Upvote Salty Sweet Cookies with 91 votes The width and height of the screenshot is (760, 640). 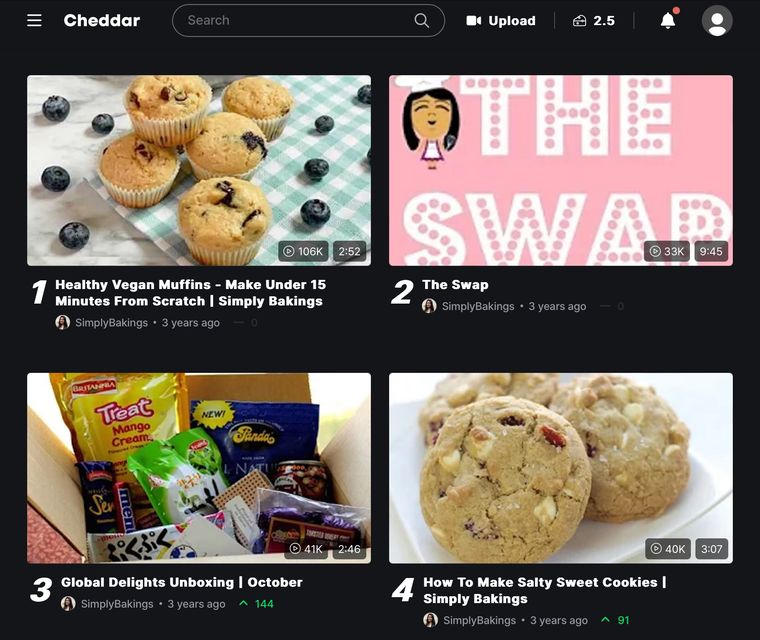coord(605,620)
